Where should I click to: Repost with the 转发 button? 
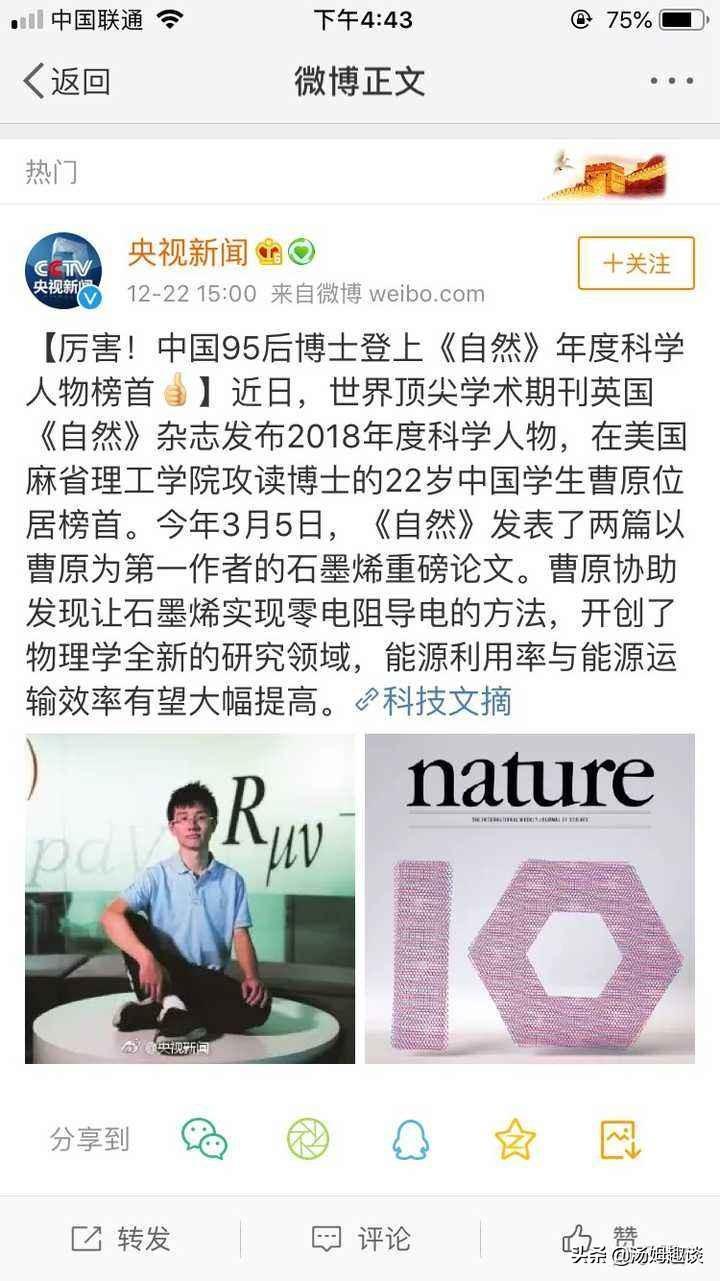(x=121, y=1239)
